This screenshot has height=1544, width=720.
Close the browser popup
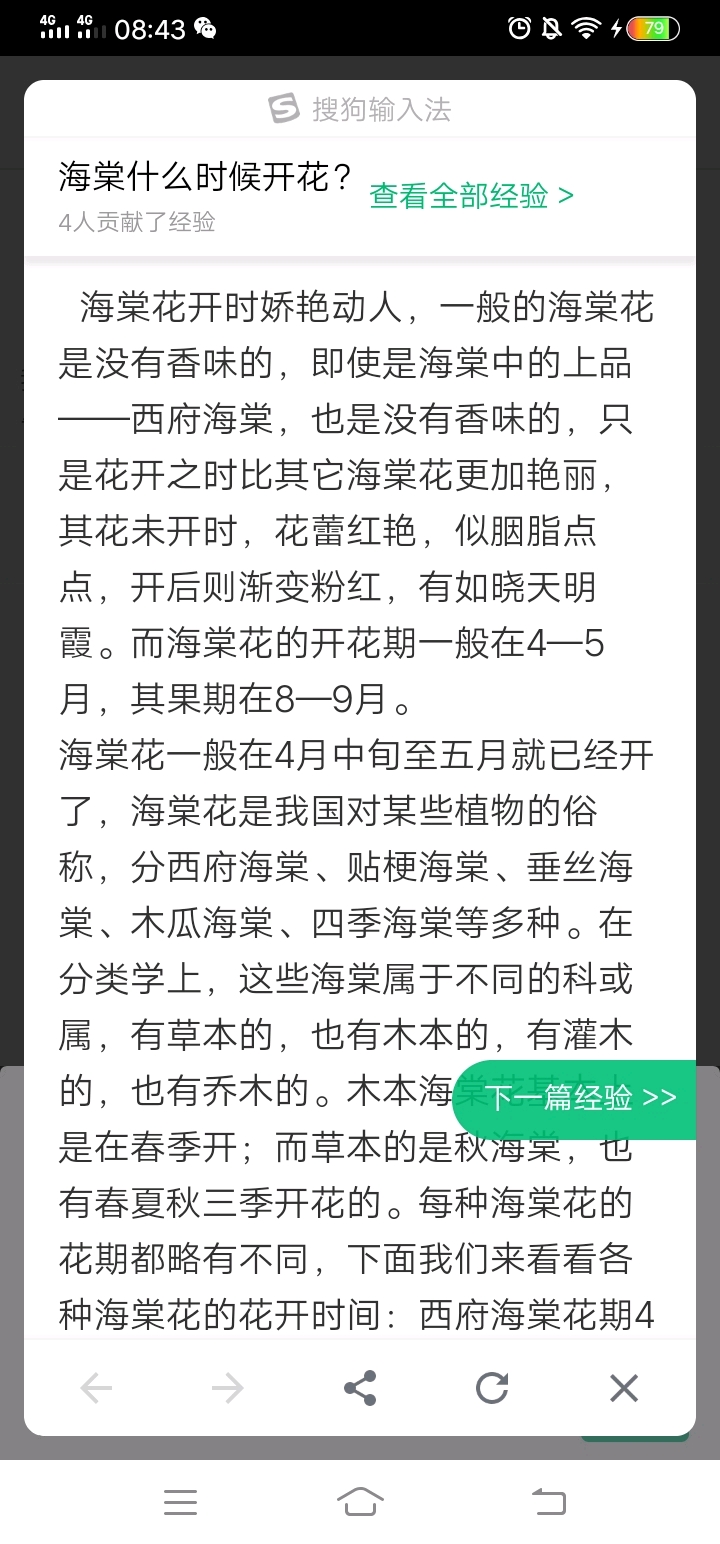point(624,1388)
